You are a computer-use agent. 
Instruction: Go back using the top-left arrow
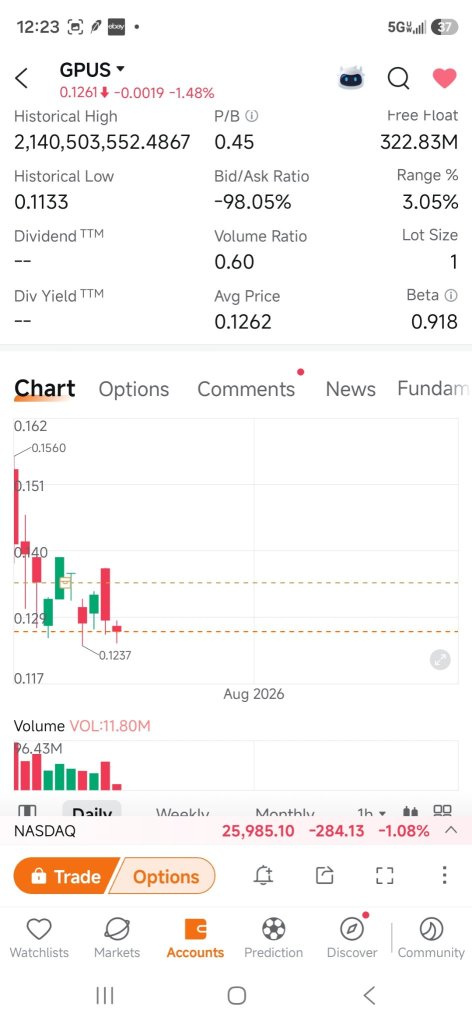(x=22, y=78)
